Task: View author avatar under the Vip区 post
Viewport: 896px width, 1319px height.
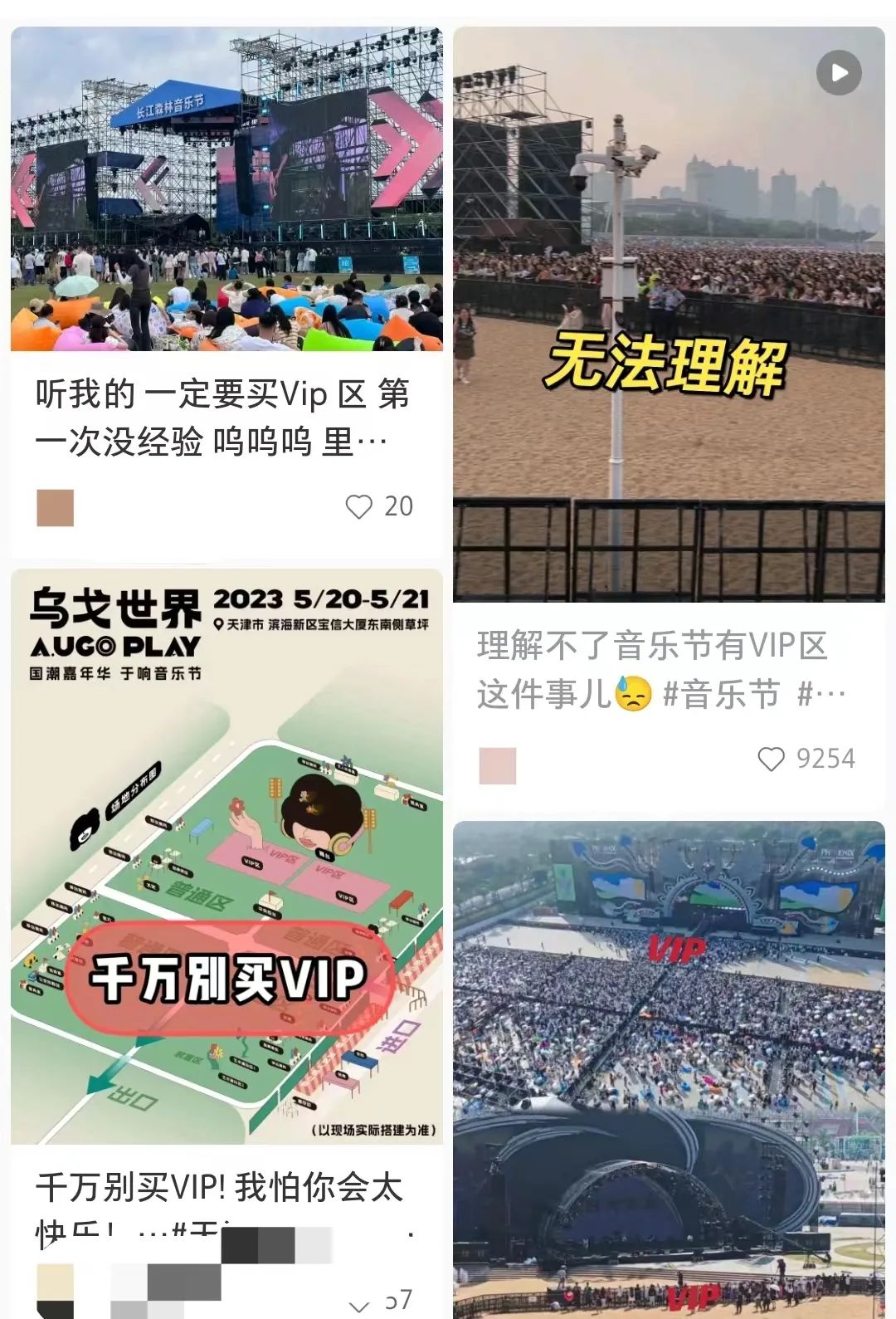Action: coord(56,507)
